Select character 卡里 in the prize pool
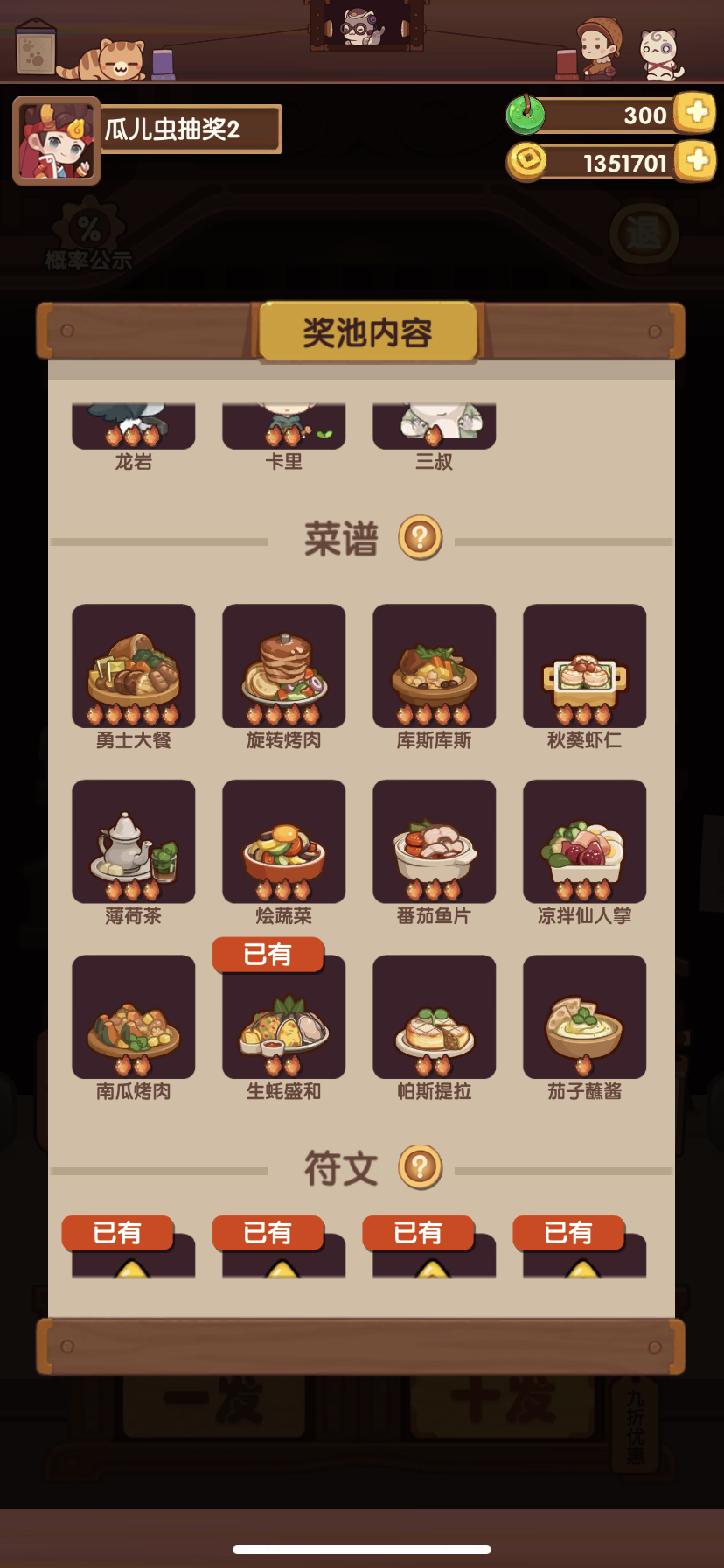 (283, 426)
